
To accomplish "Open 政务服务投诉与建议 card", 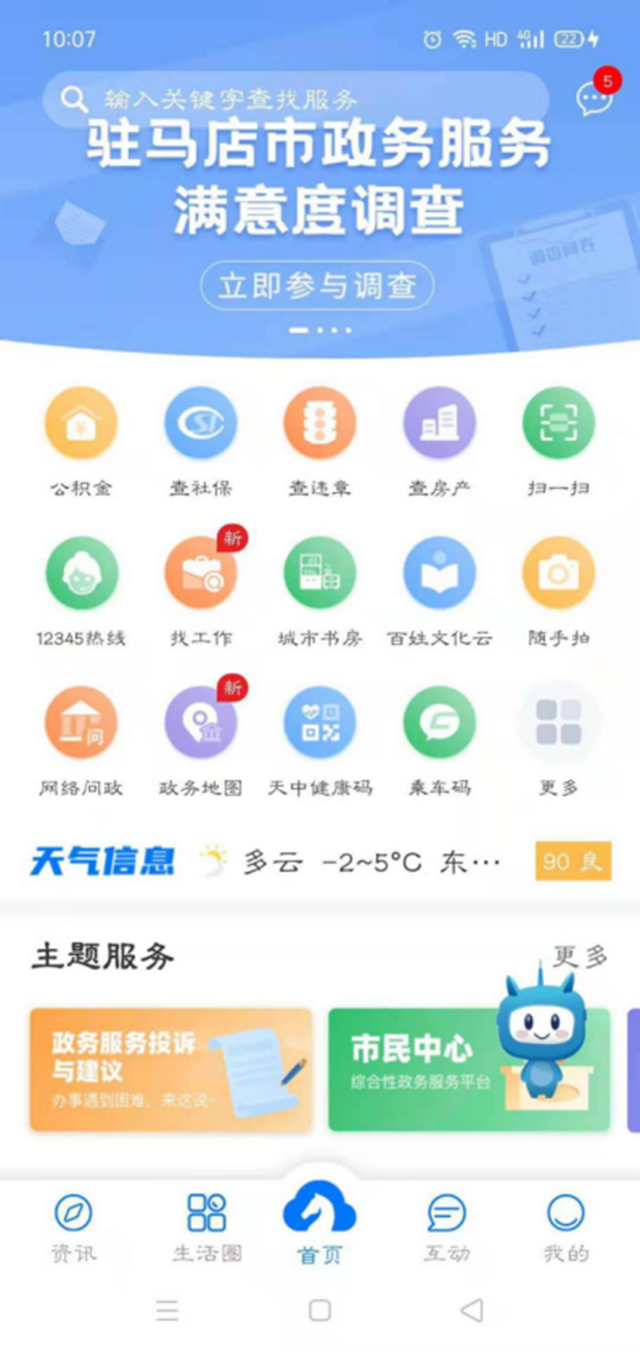I will [171, 1069].
